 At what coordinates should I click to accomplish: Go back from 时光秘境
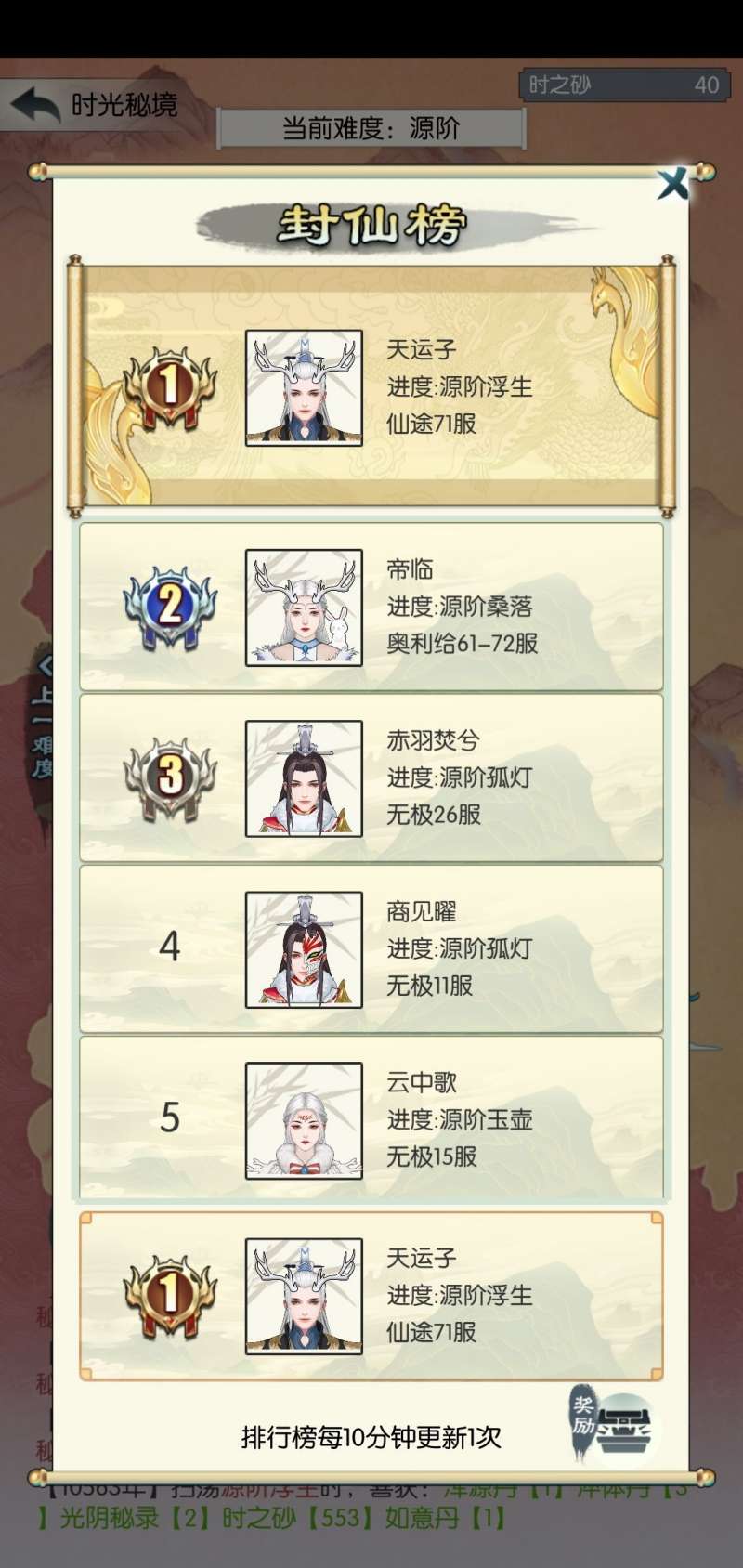37,105
